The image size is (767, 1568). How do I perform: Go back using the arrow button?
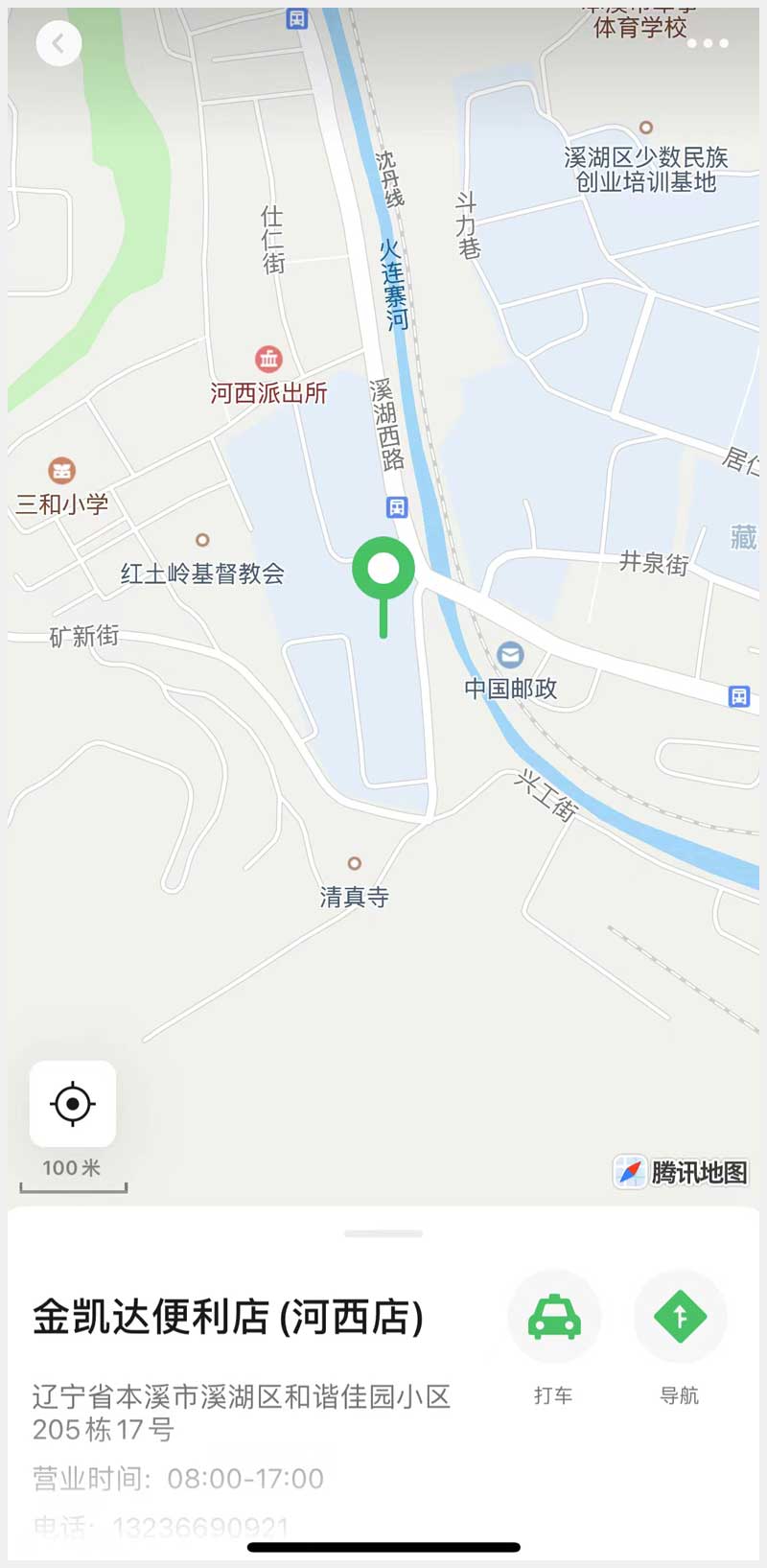coord(58,43)
